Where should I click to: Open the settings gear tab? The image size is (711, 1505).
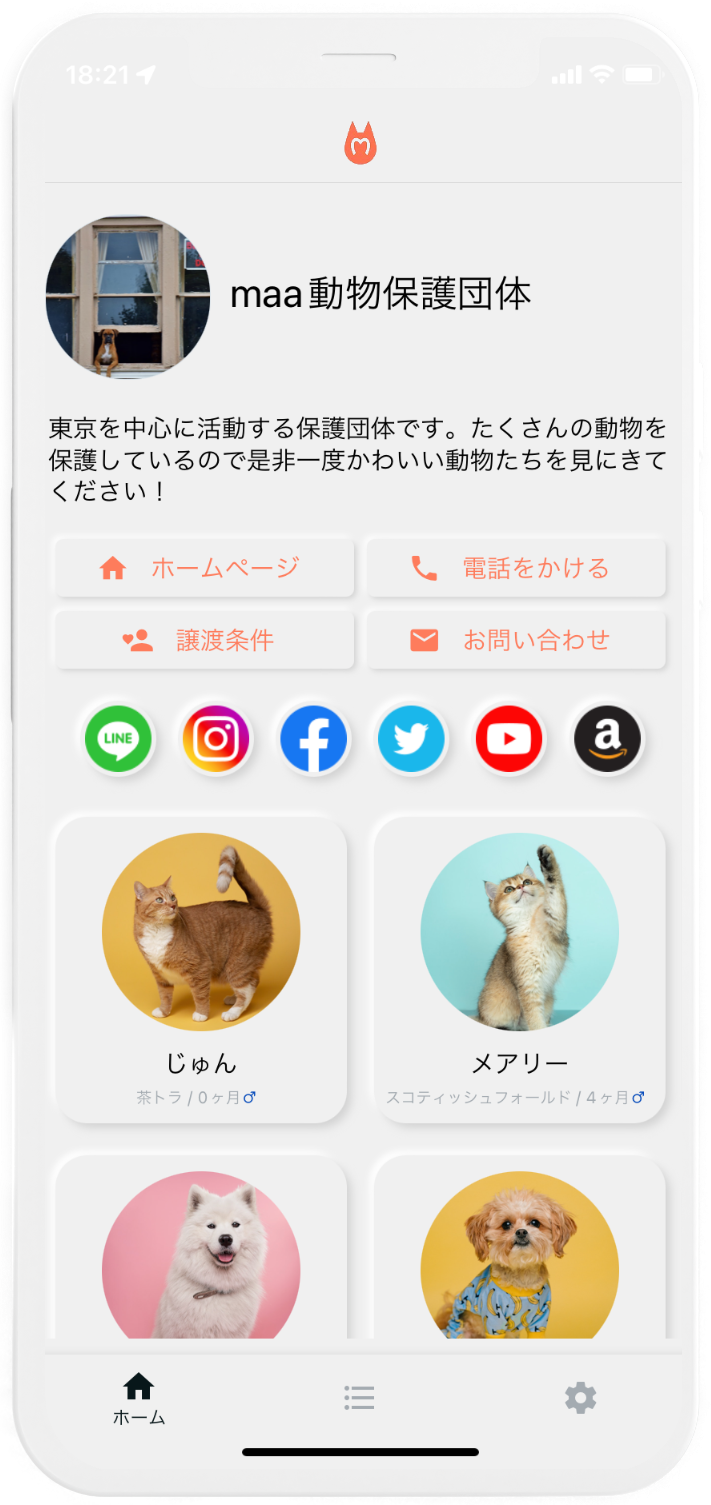(580, 1397)
